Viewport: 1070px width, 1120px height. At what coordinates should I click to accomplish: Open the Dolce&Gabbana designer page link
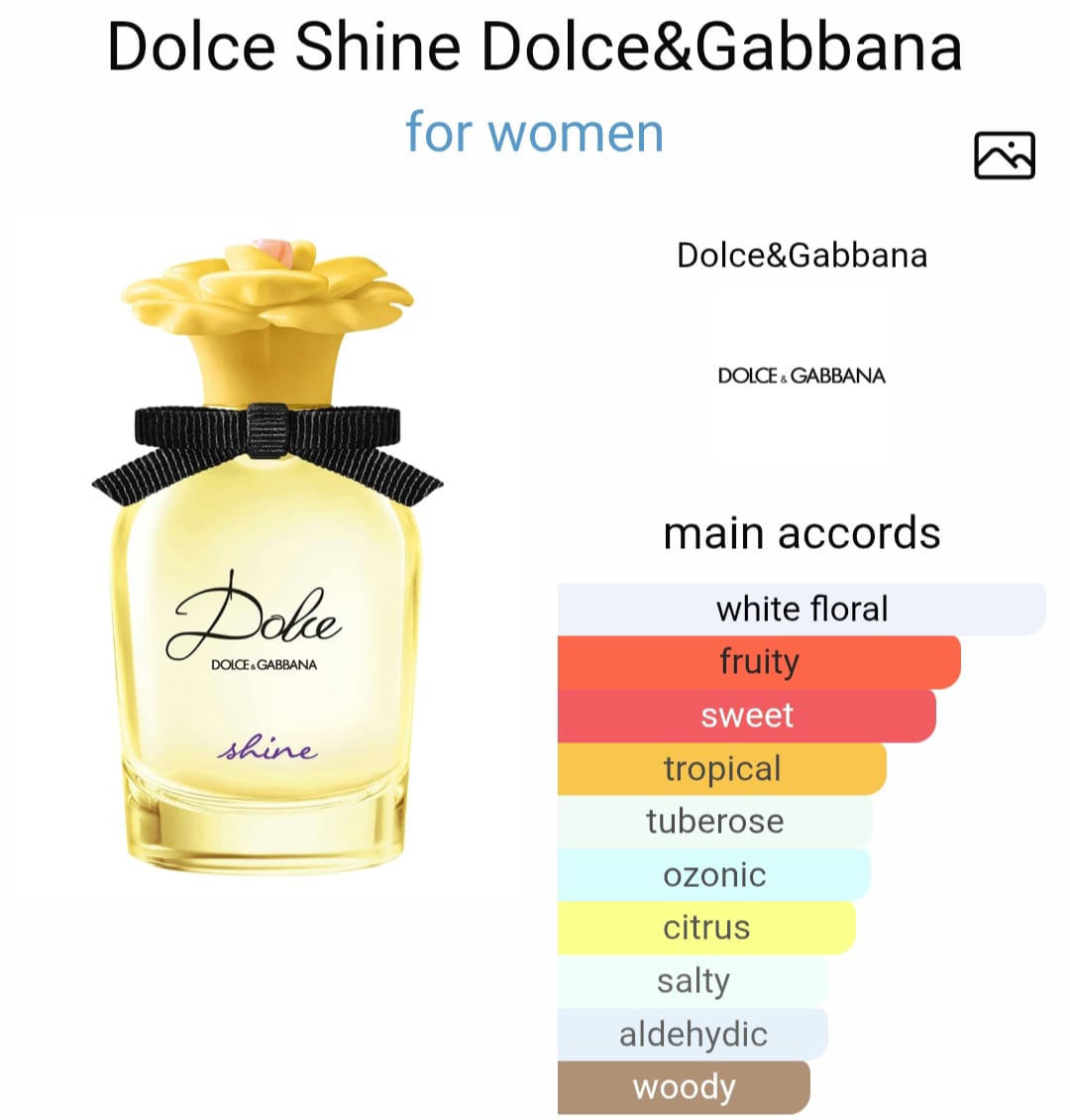tap(802, 256)
